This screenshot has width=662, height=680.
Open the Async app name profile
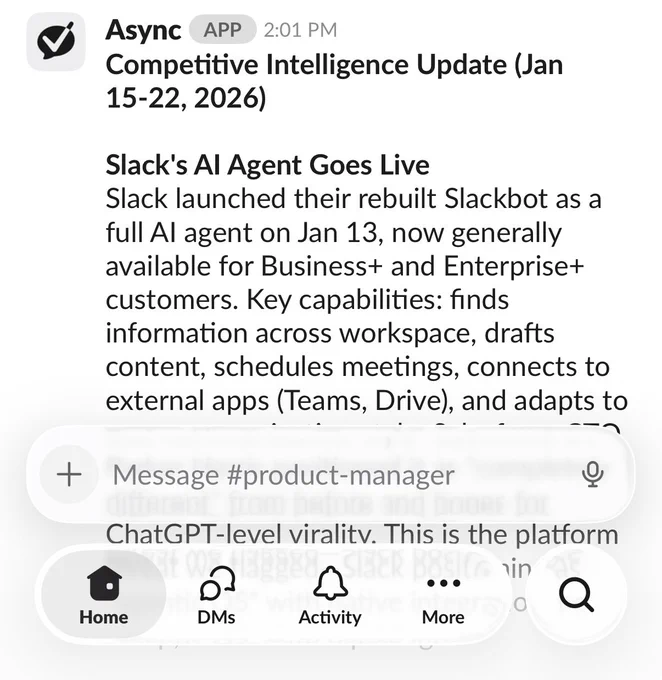point(143,30)
